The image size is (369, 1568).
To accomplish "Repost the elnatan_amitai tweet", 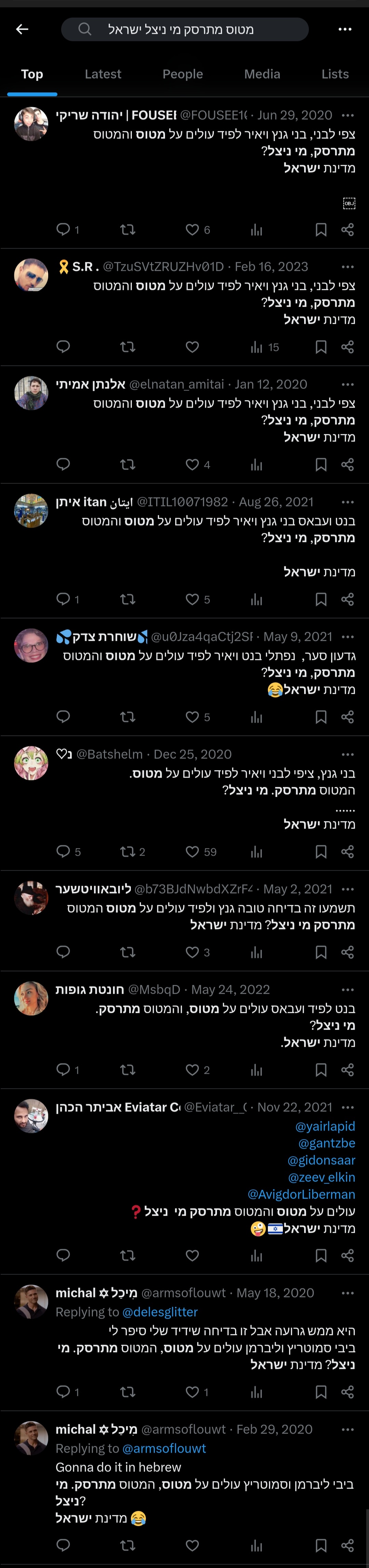I will click(x=128, y=464).
